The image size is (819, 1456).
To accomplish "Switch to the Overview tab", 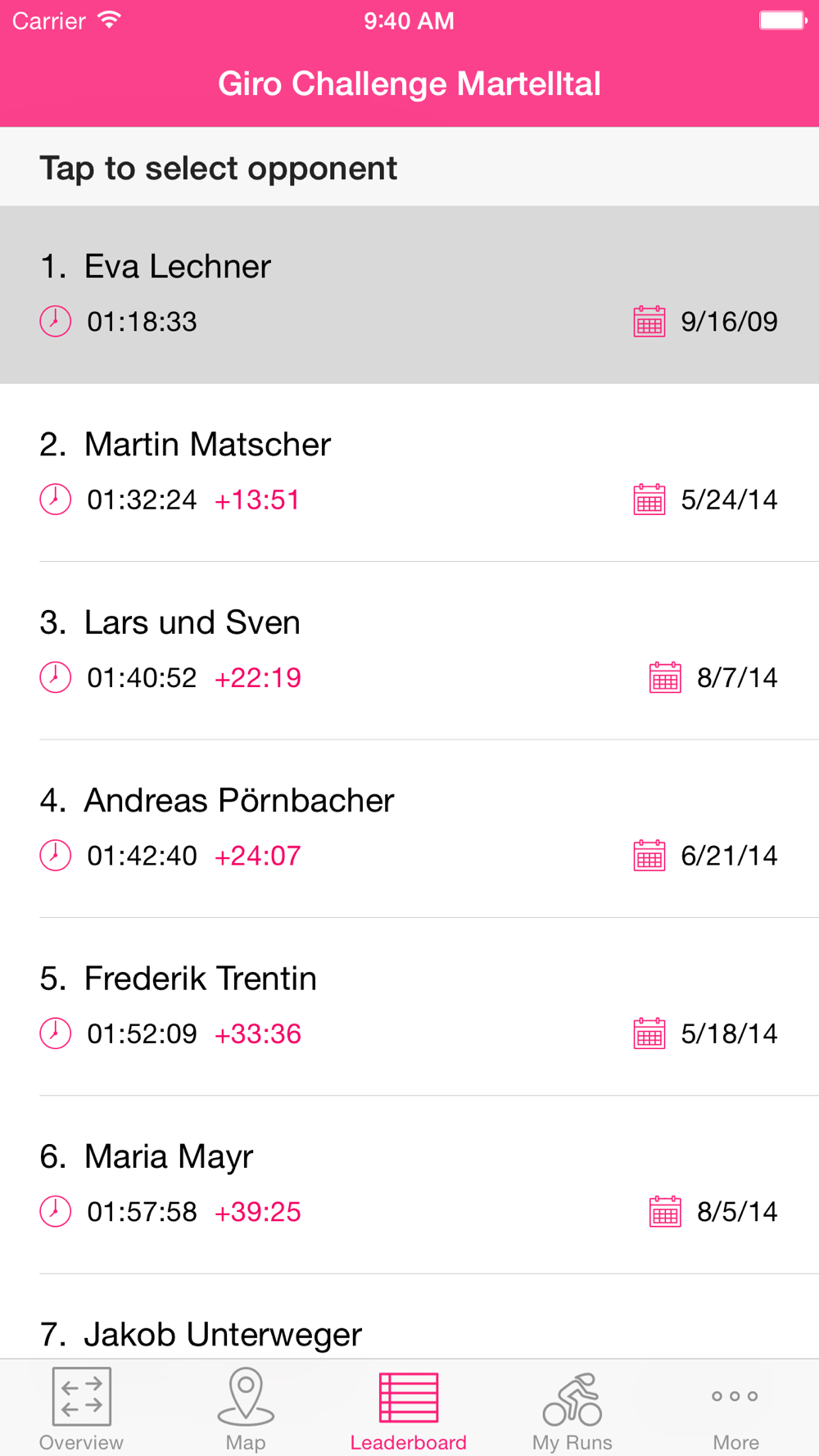I will (82, 1409).
